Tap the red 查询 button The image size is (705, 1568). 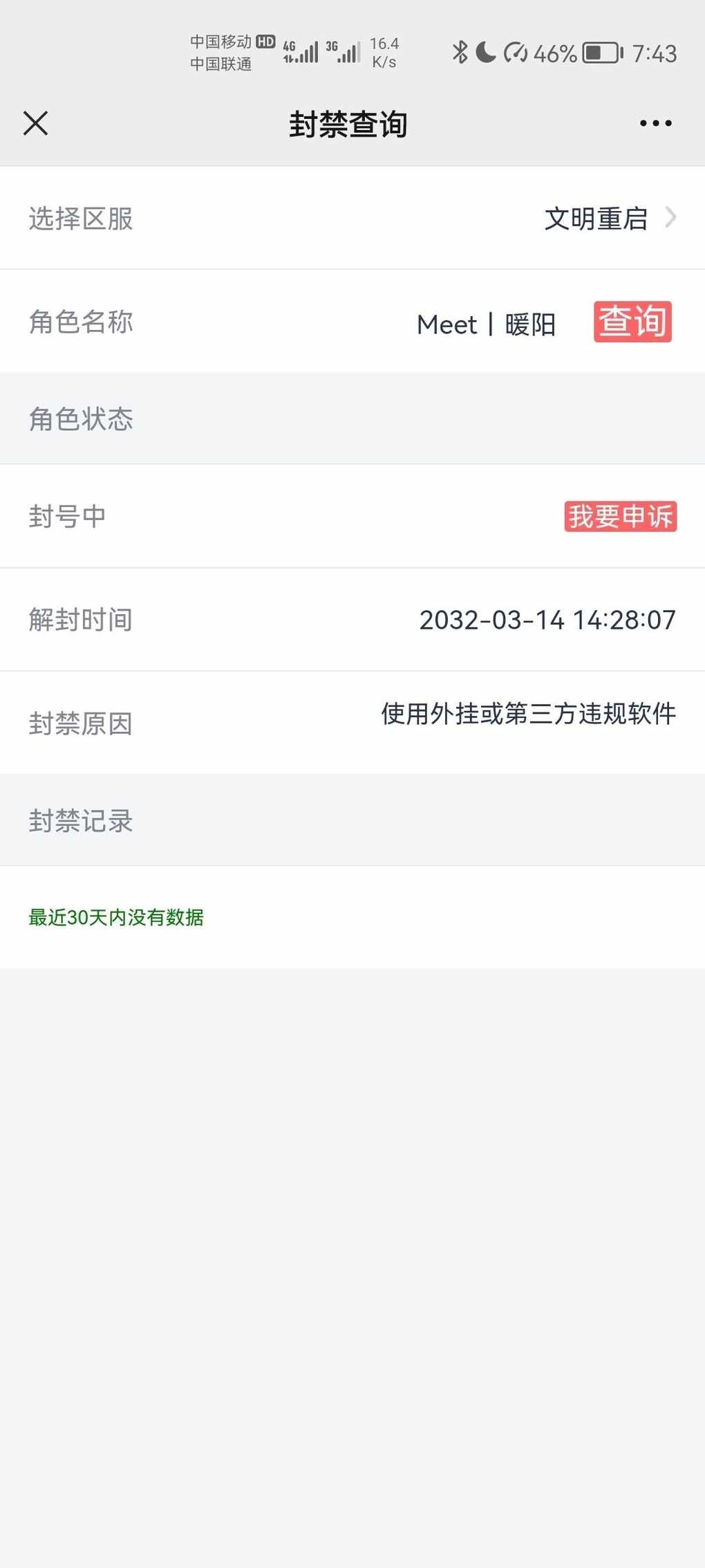tap(632, 322)
